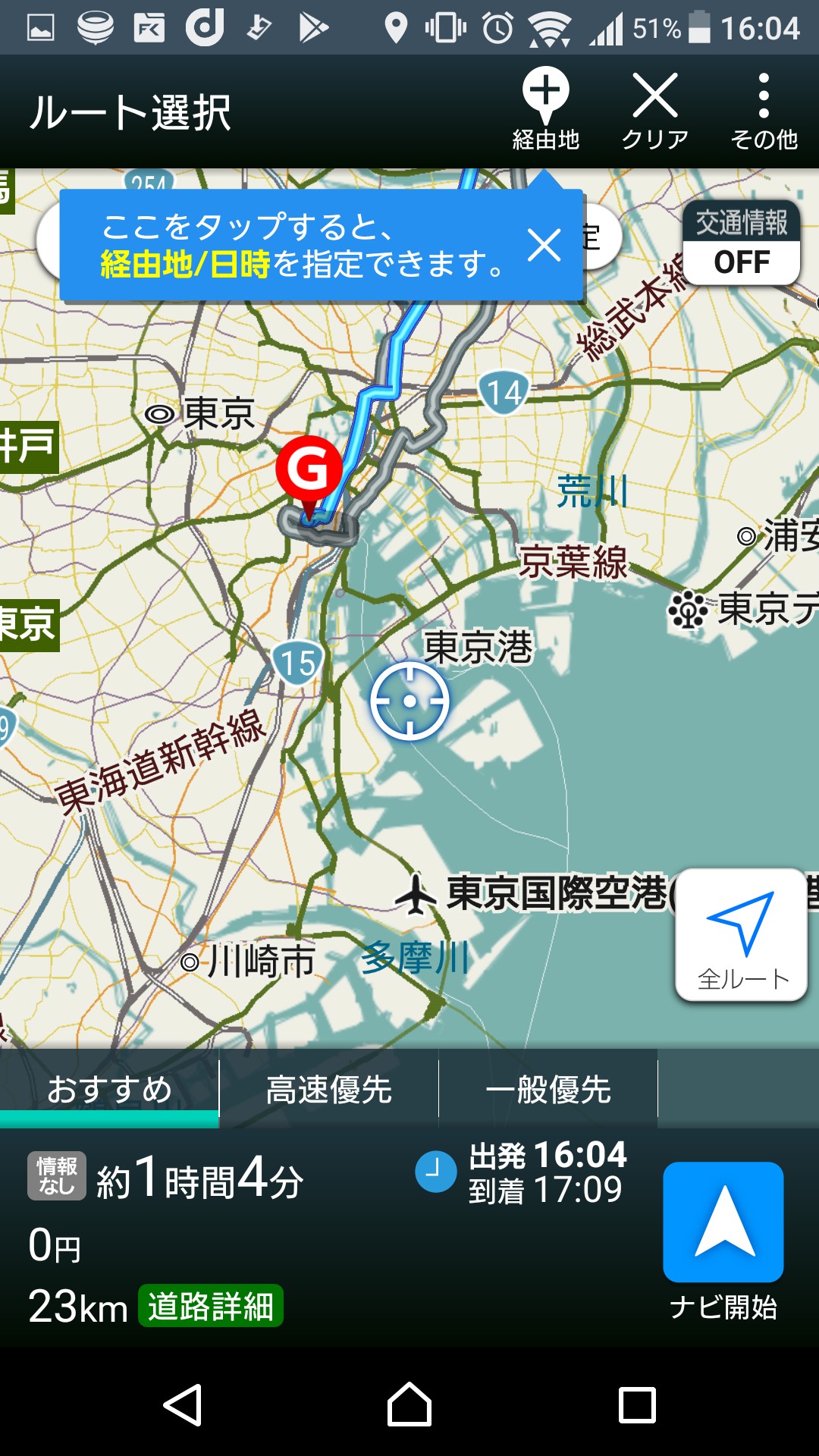Switch to 高速優先 route tab
This screenshot has height=1456, width=819.
pyautogui.click(x=328, y=1090)
